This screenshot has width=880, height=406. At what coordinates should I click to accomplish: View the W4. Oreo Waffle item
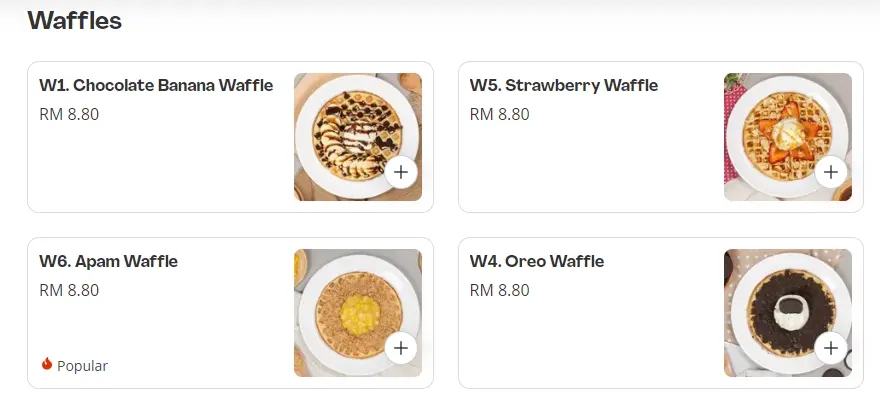(x=537, y=262)
